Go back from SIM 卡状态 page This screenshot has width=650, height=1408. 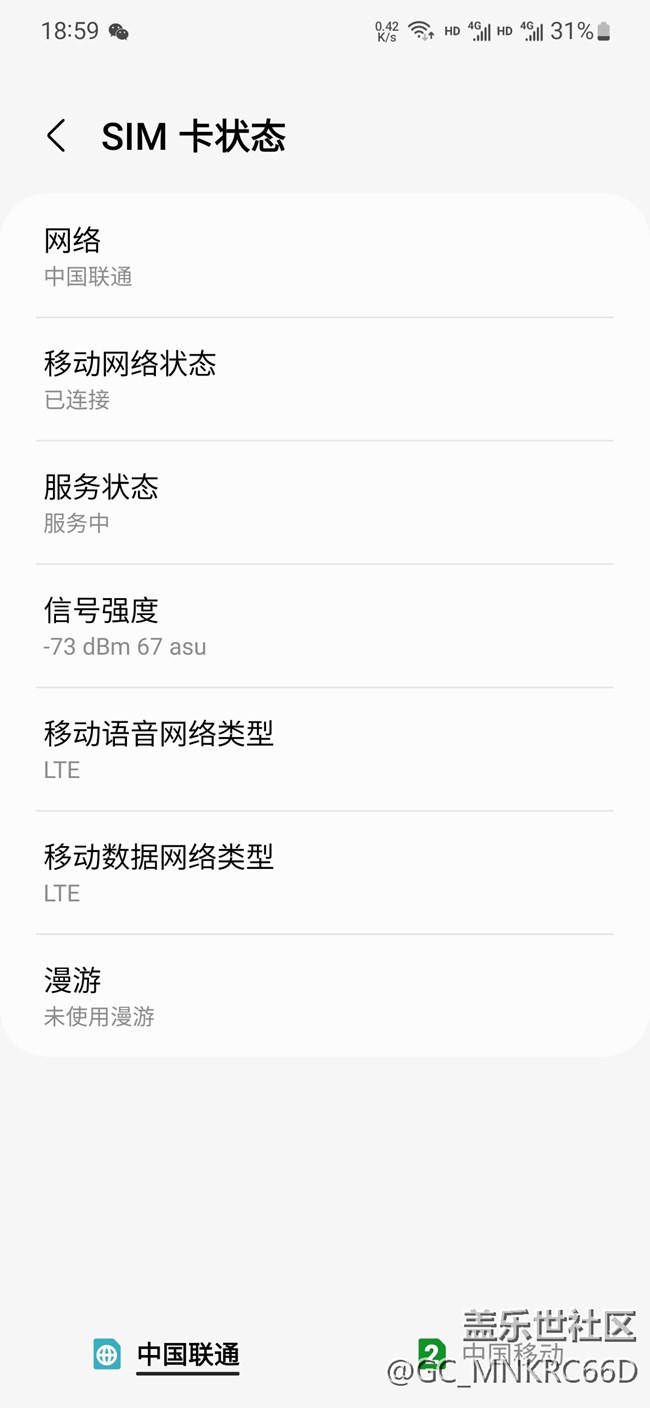pos(57,136)
